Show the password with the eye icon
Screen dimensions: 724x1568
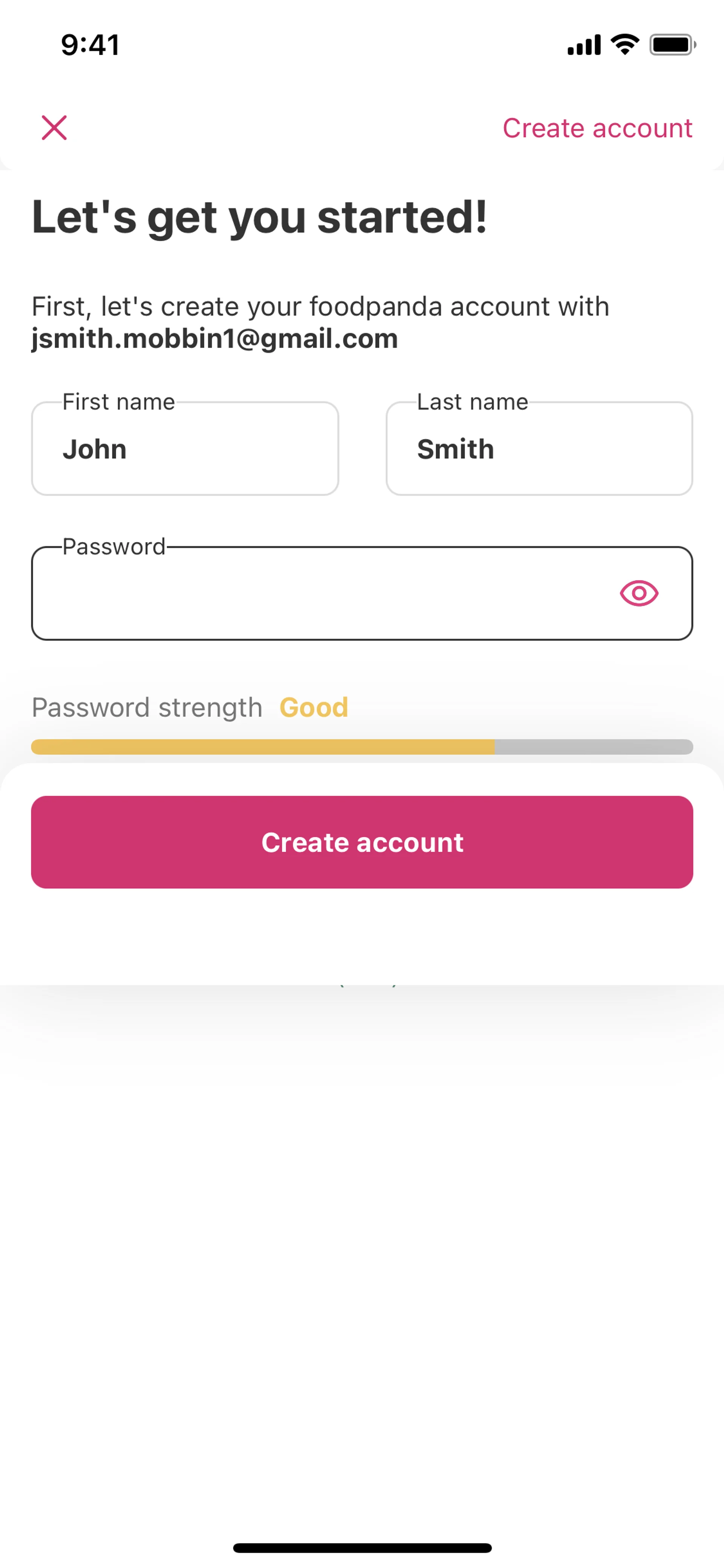pos(639,593)
